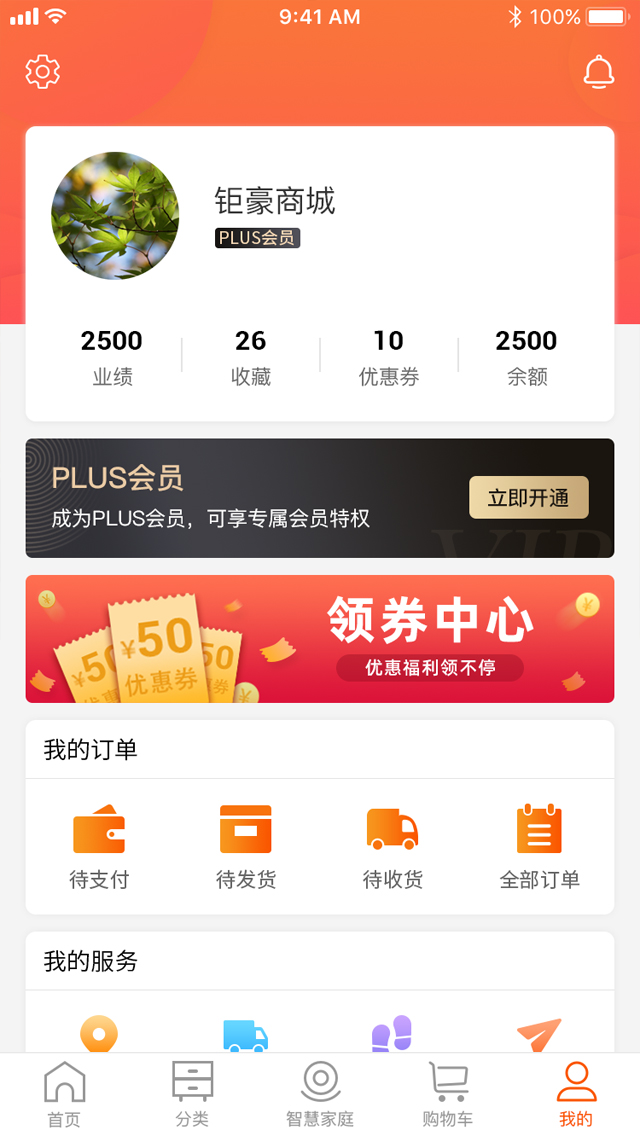This screenshot has height=1136, width=640.
Task: View my 优惠券 coupons
Action: (388, 357)
